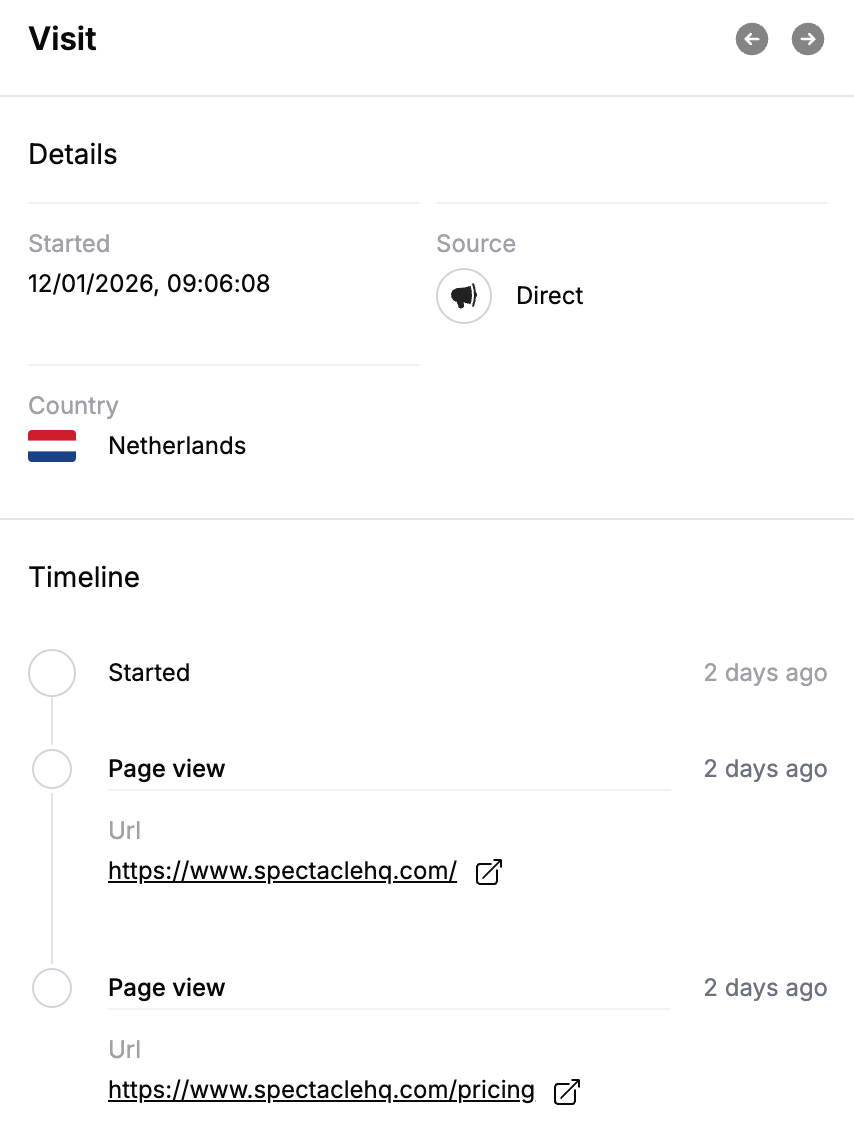Click the Url label under the first page view
Viewport: 854px width, 1132px height.
coord(124,831)
